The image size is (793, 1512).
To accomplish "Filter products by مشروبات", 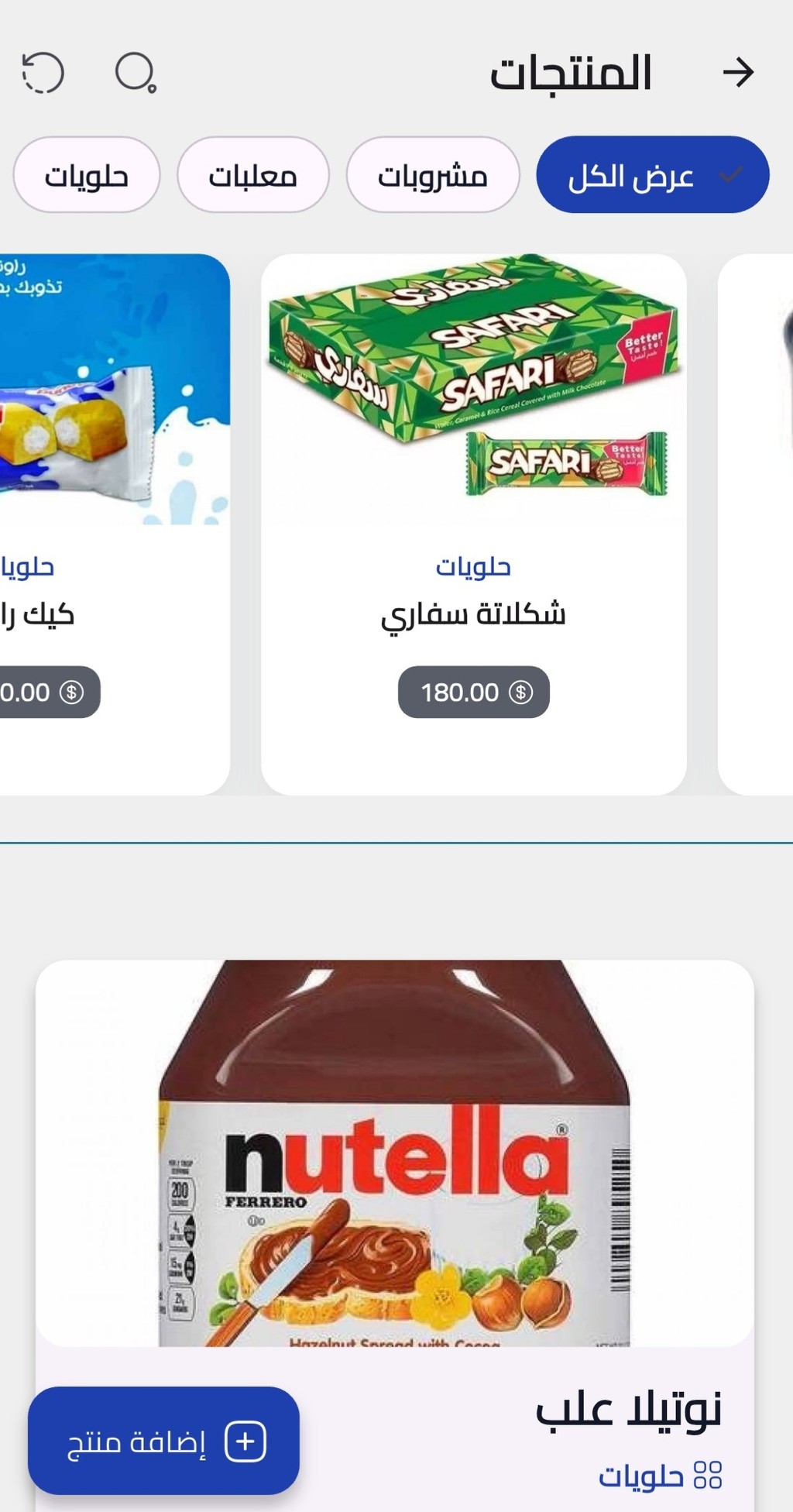I will click(x=432, y=175).
